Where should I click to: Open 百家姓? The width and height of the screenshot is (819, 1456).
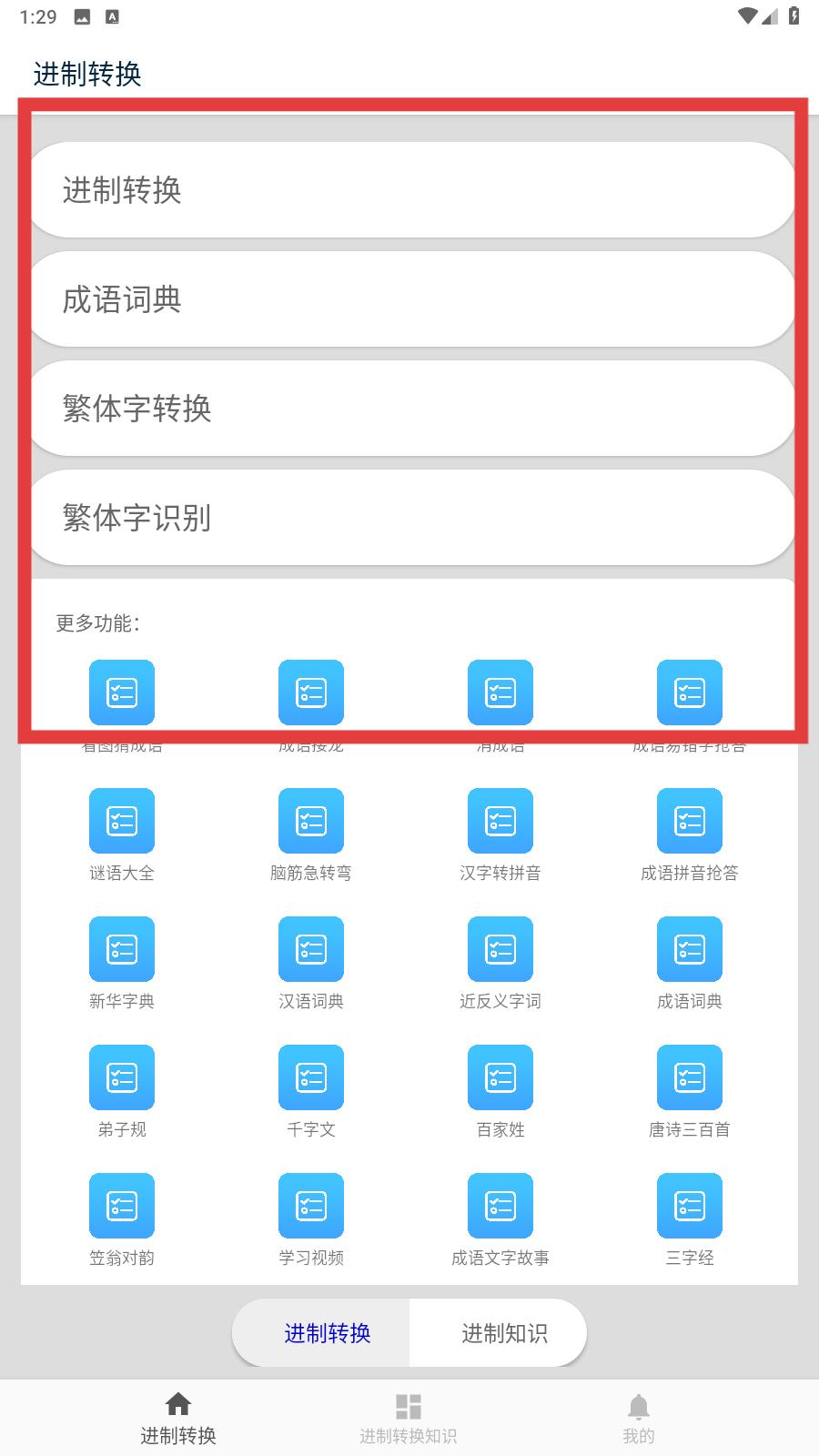coord(500,1092)
